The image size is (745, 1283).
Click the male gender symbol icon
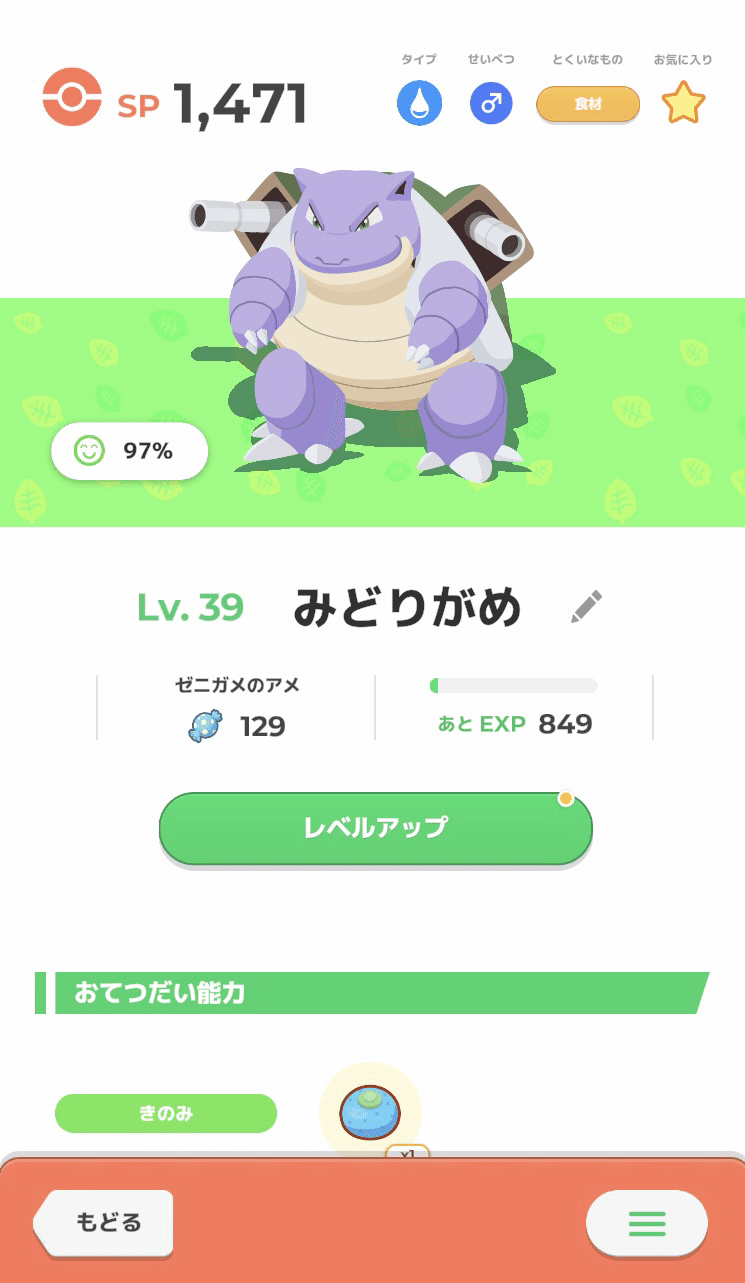click(490, 103)
